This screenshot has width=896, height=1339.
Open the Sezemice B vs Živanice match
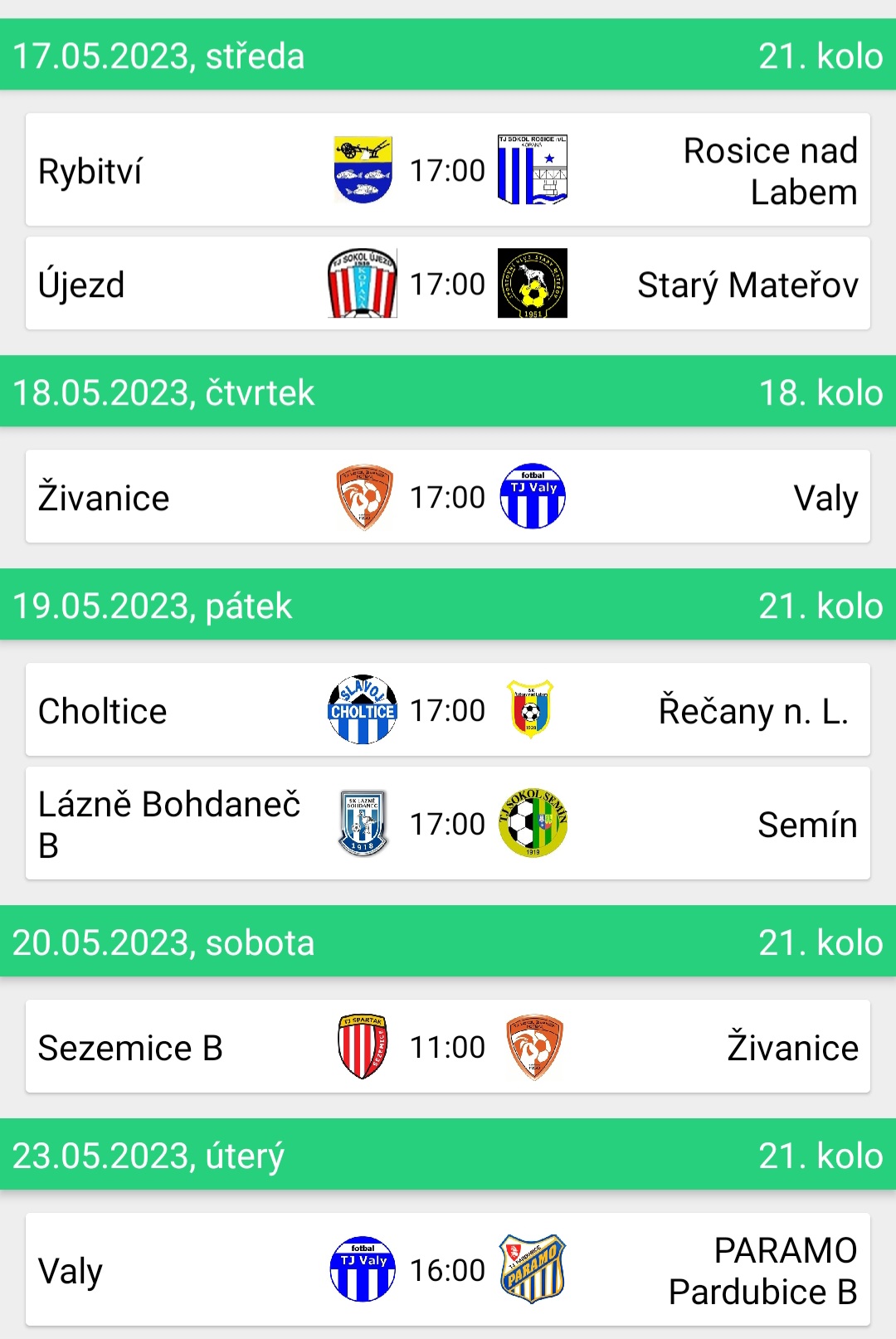(448, 1047)
